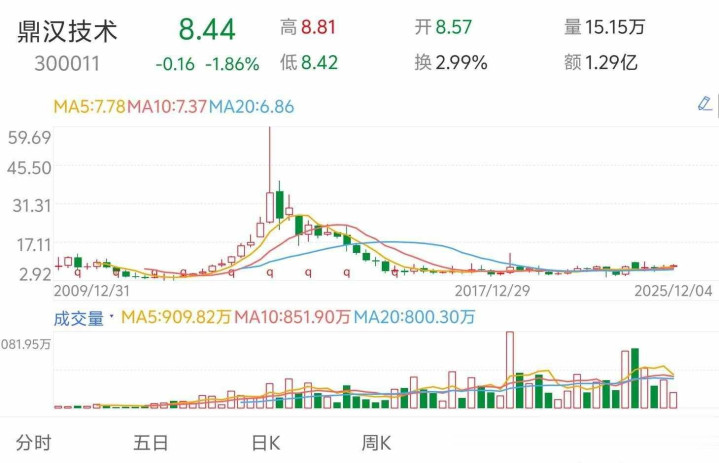Switch to the 分时 chart tab

point(34,441)
